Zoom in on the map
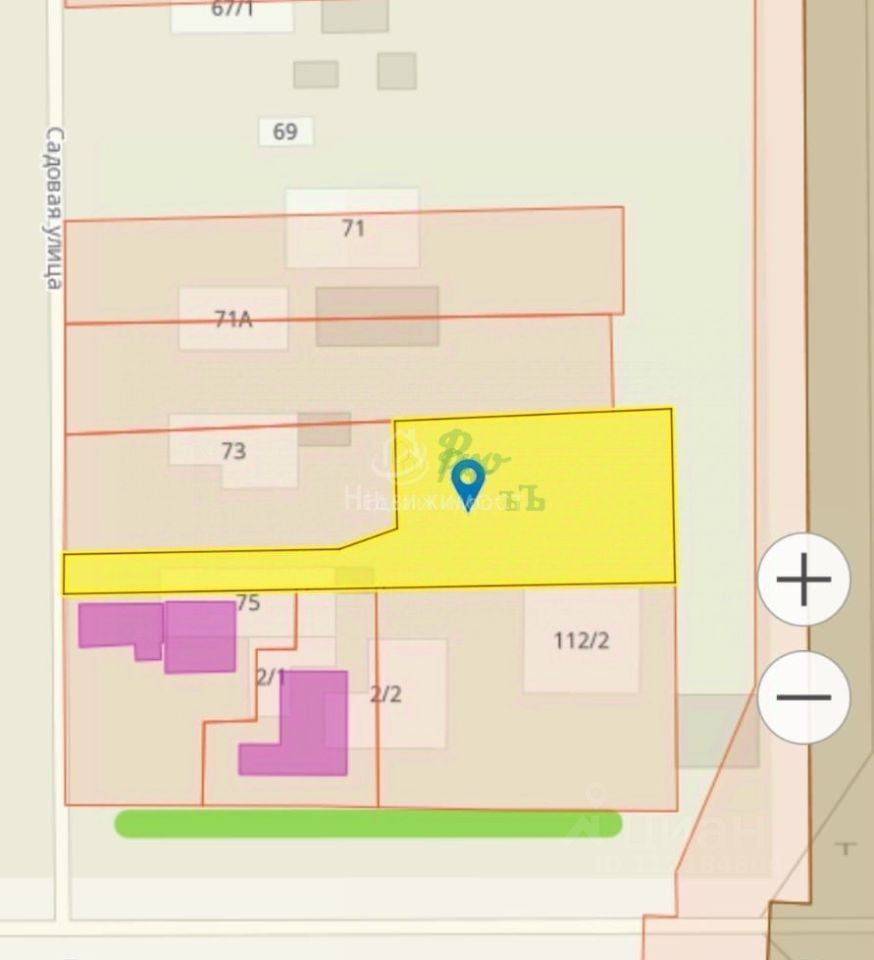The image size is (874, 960). [803, 580]
